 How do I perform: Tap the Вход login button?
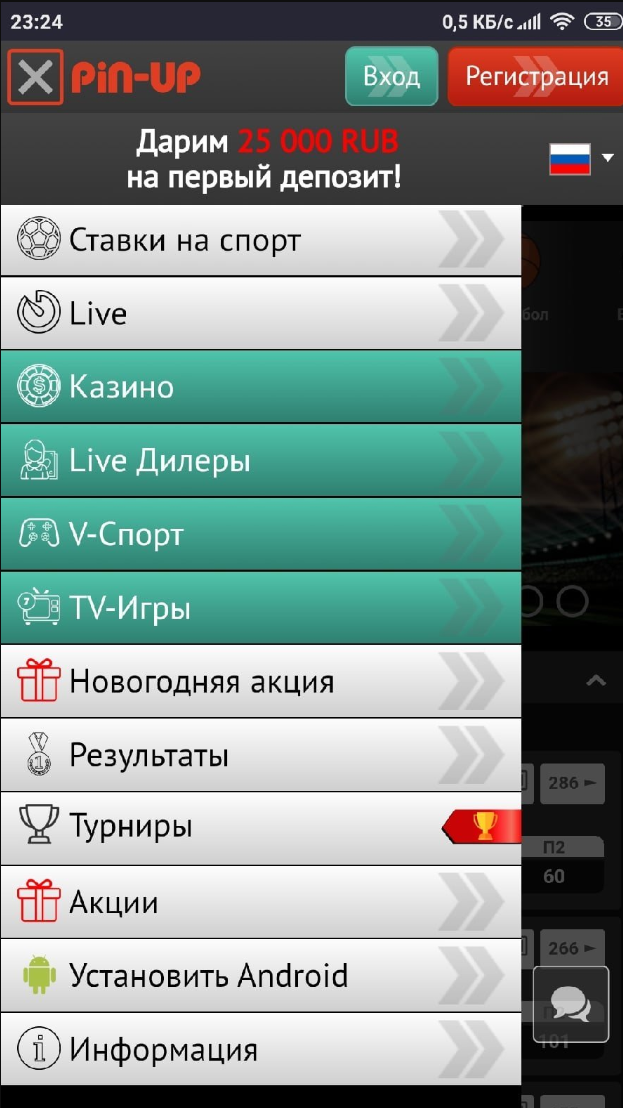[x=391, y=76]
